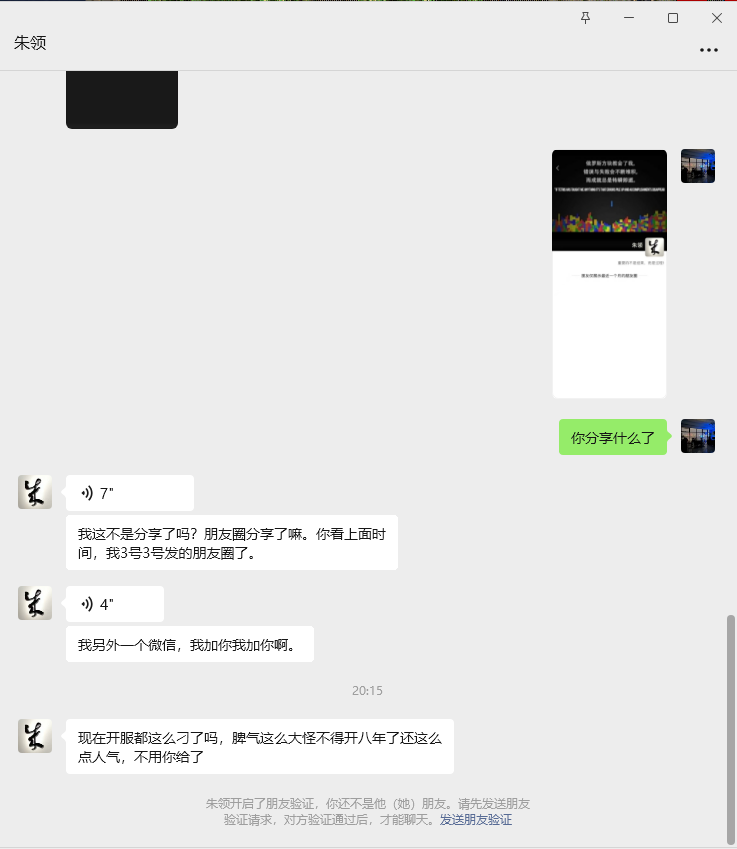
Task: Close the chat window
Action: (x=717, y=18)
